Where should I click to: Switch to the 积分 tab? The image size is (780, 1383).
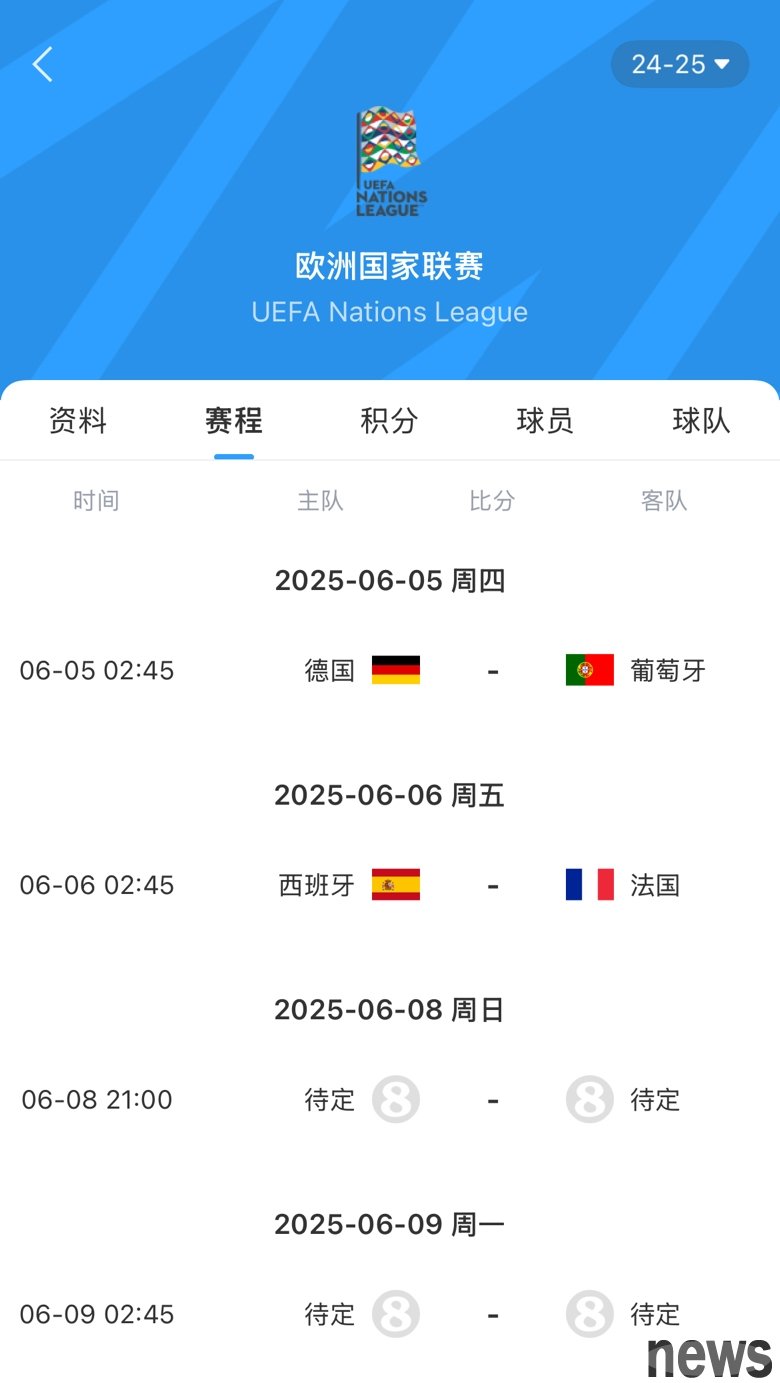389,421
